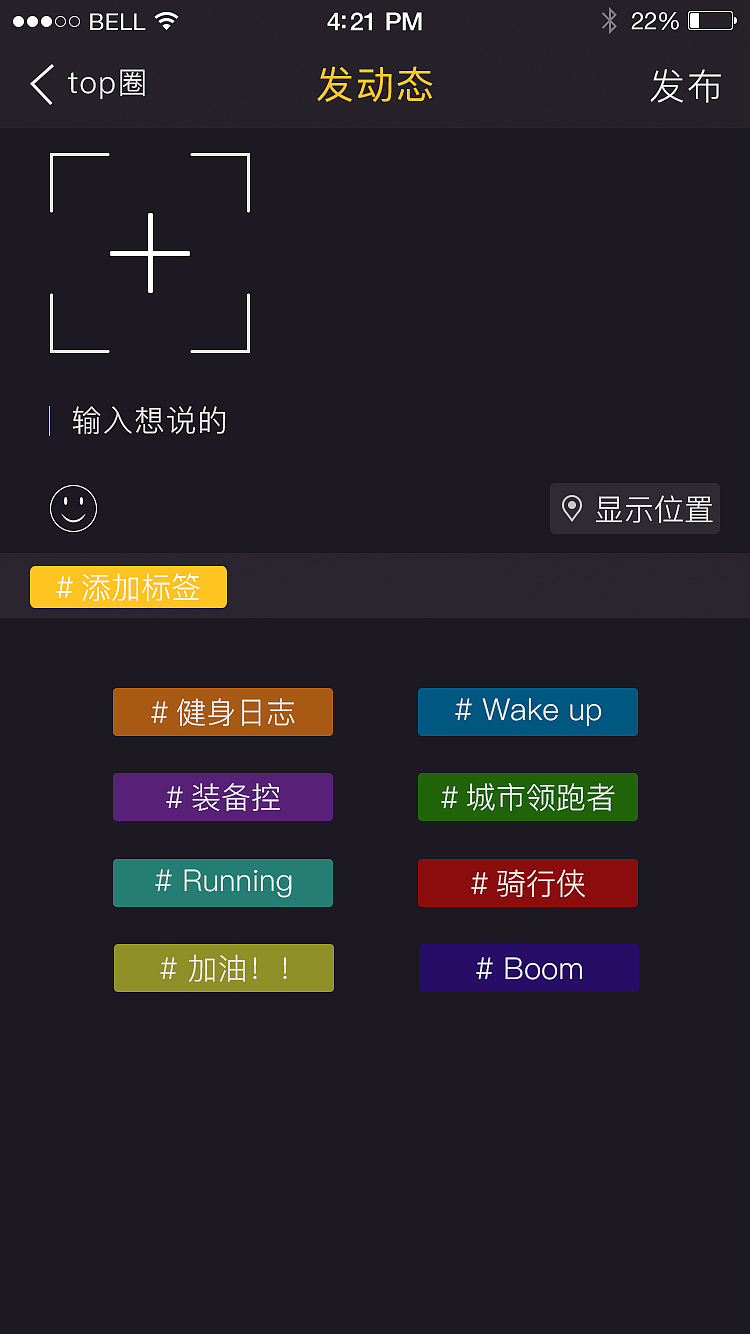This screenshot has width=750, height=1334.
Task: Select the #Boom dark blue tag
Action: (528, 967)
